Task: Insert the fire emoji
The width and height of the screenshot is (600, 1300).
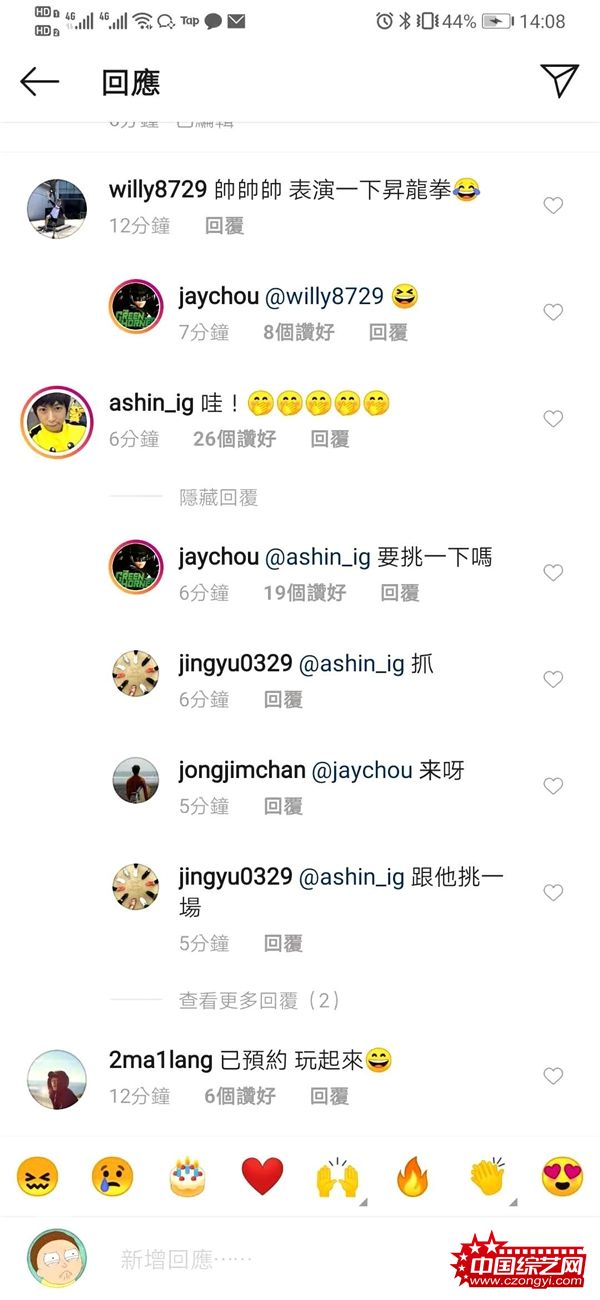Action: tap(412, 1177)
